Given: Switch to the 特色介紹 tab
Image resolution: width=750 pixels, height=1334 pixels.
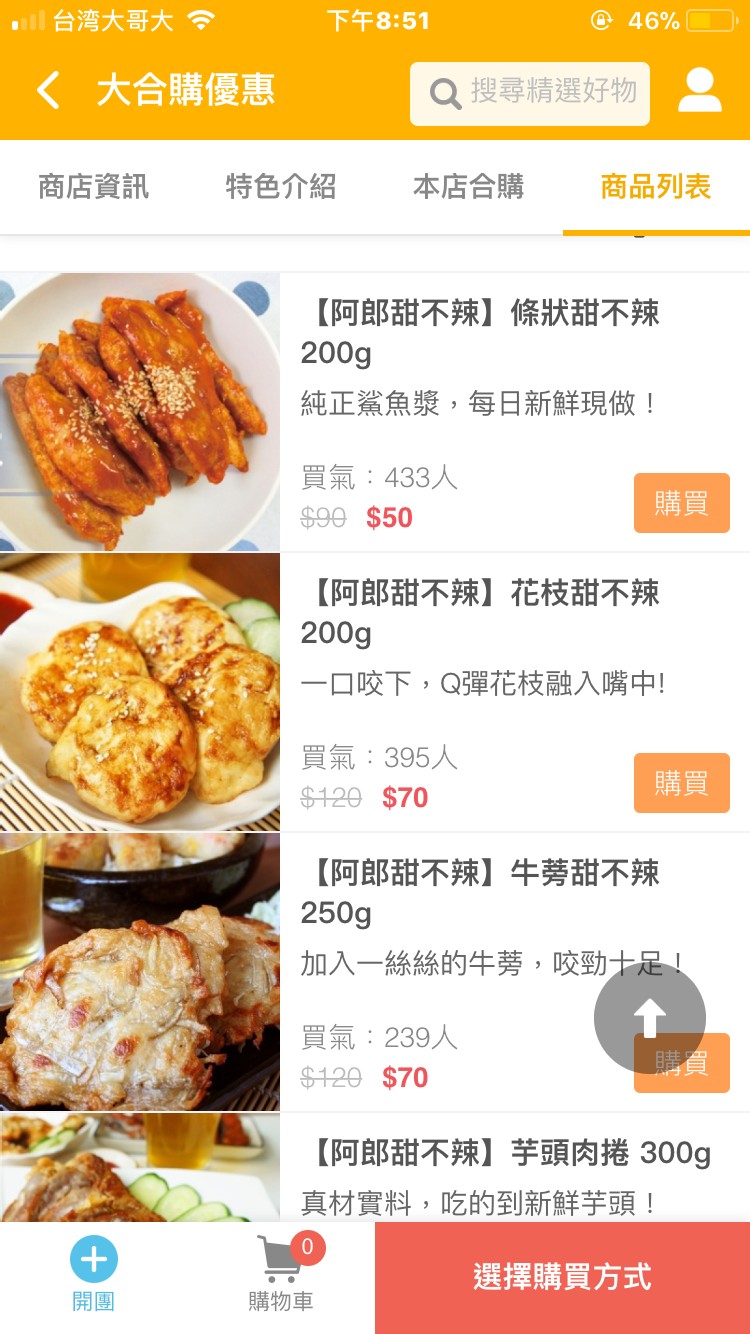Looking at the screenshot, I should (280, 187).
